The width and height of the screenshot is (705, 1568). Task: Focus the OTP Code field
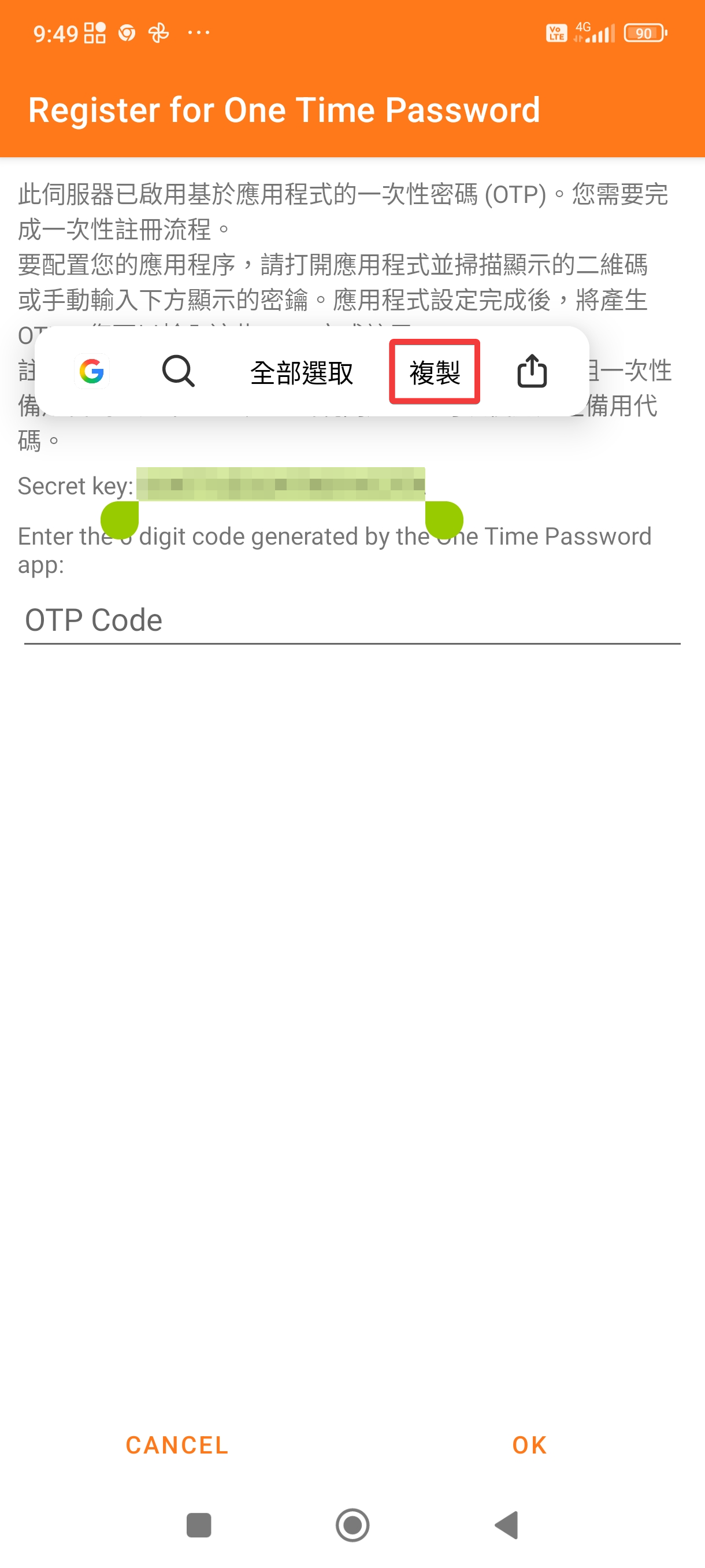tap(351, 621)
